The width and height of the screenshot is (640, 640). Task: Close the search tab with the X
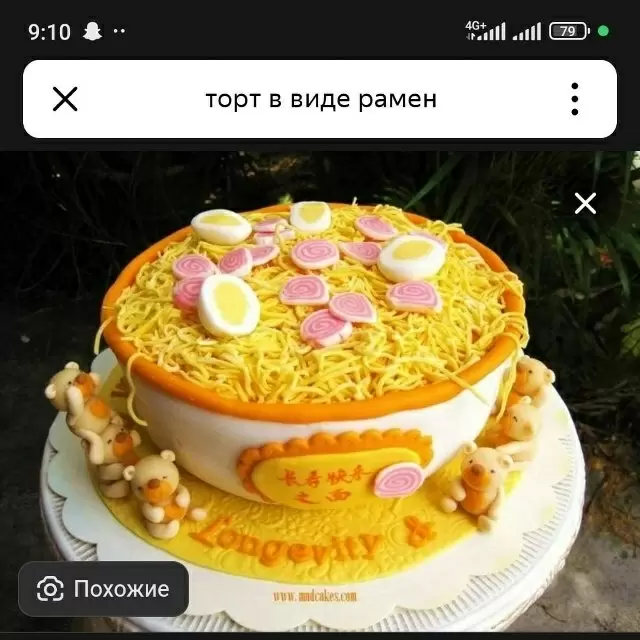point(65,99)
